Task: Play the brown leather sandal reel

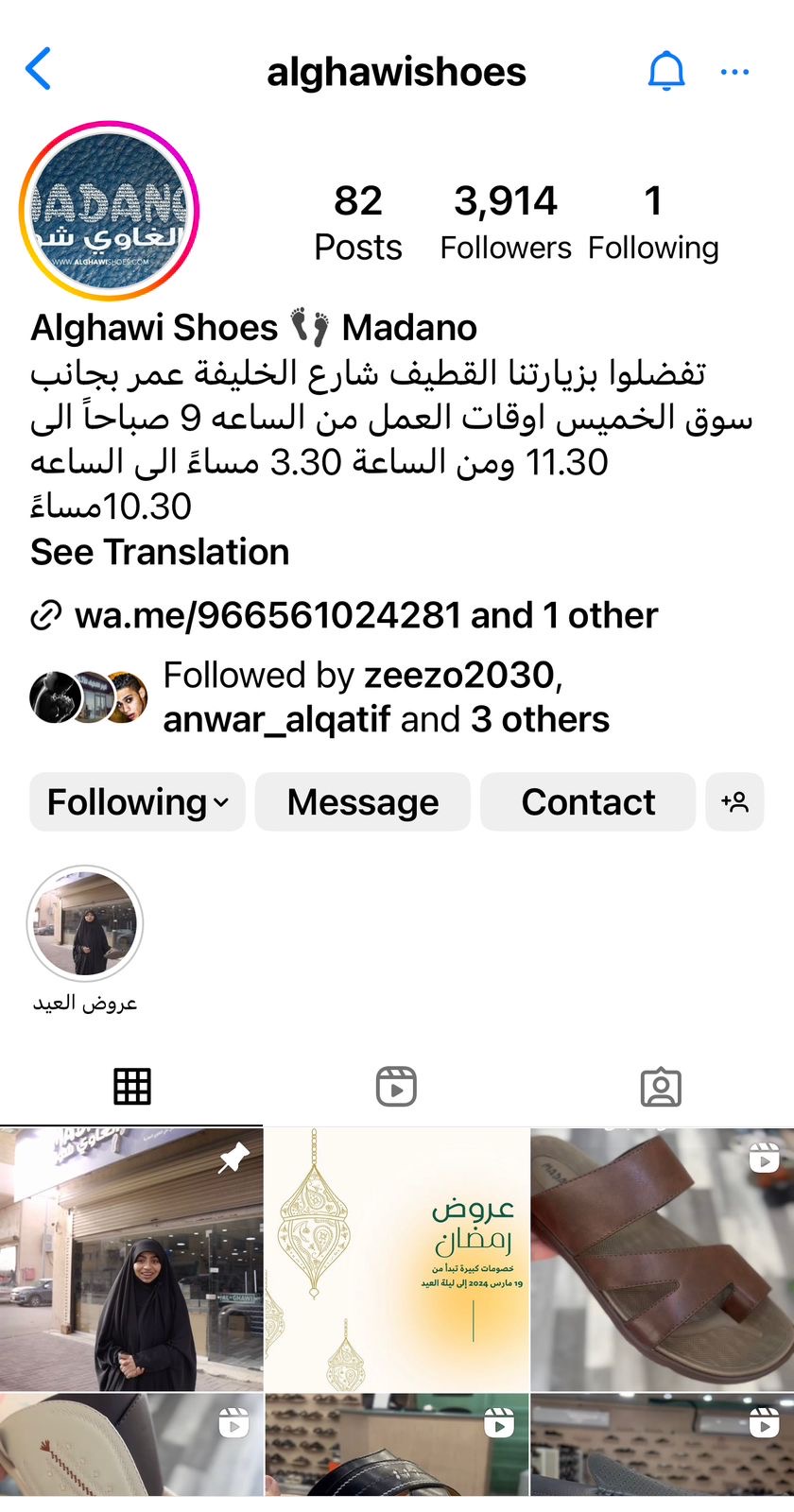Action: [x=662, y=1259]
